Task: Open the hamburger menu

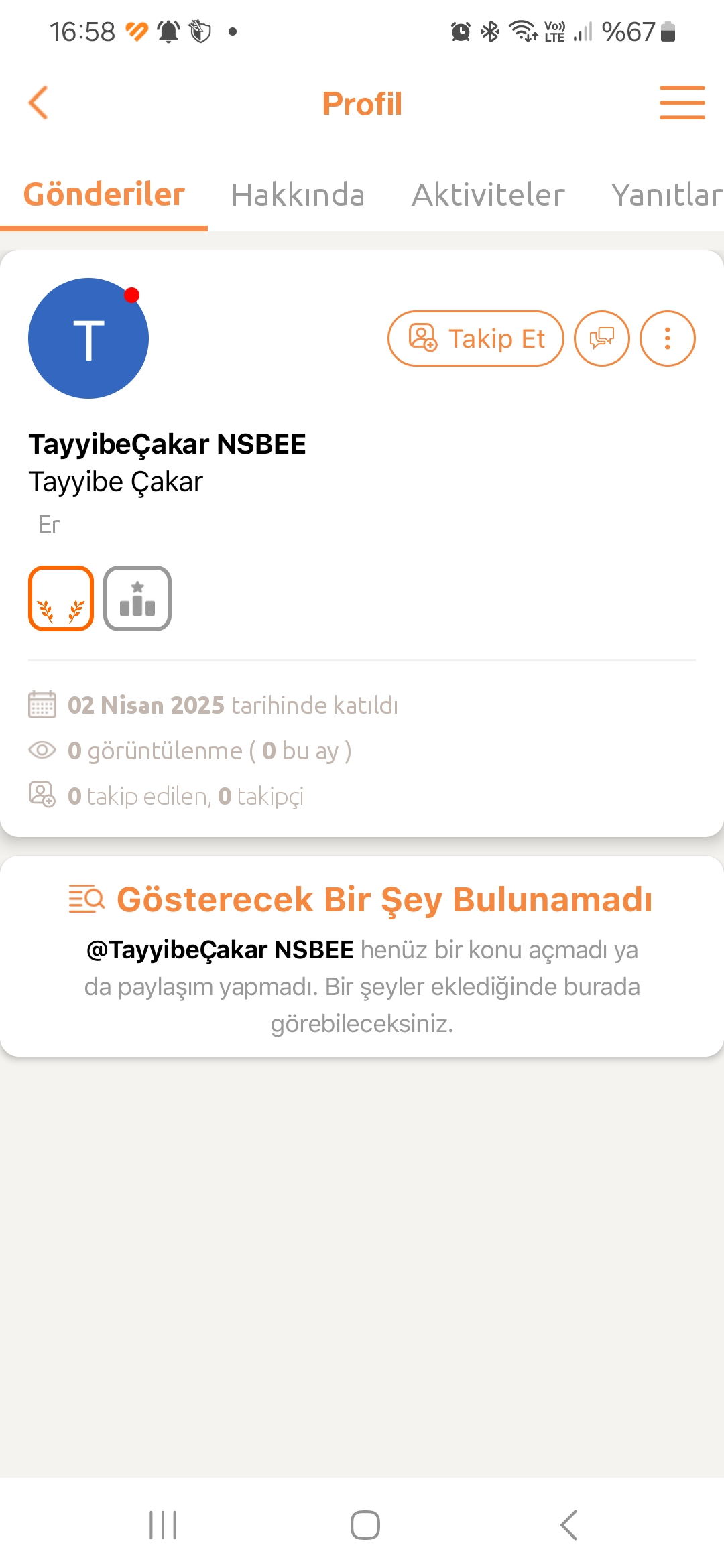Action: point(682,103)
